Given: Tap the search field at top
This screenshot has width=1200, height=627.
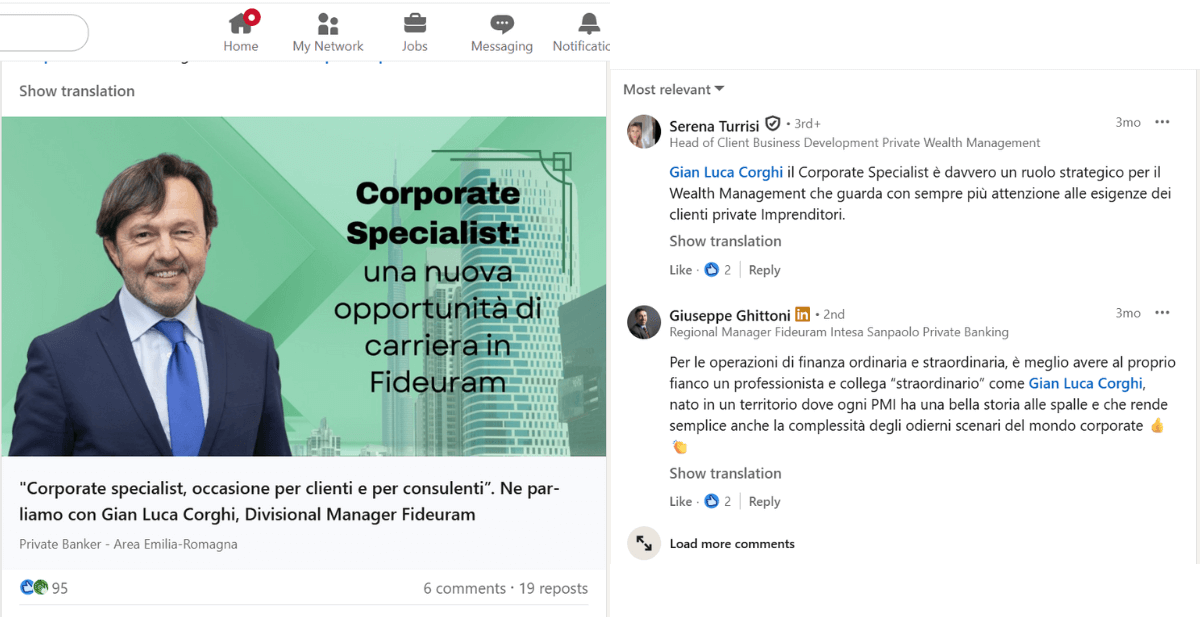Looking at the screenshot, I should [42, 33].
